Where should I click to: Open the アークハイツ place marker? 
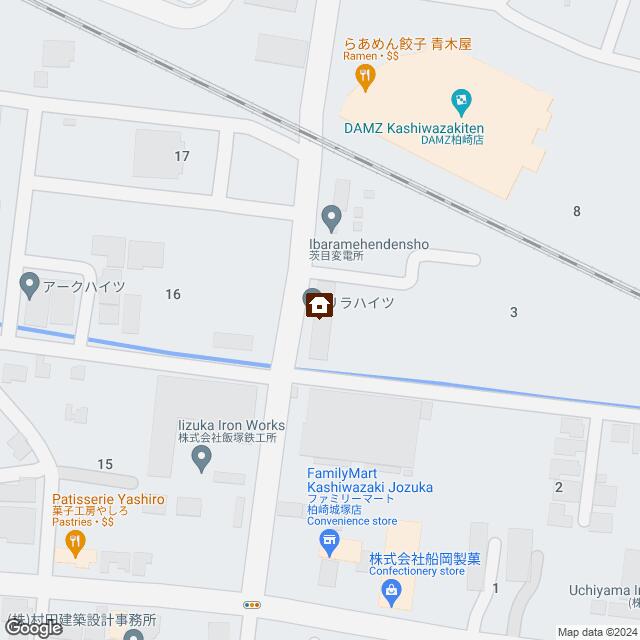(x=30, y=285)
